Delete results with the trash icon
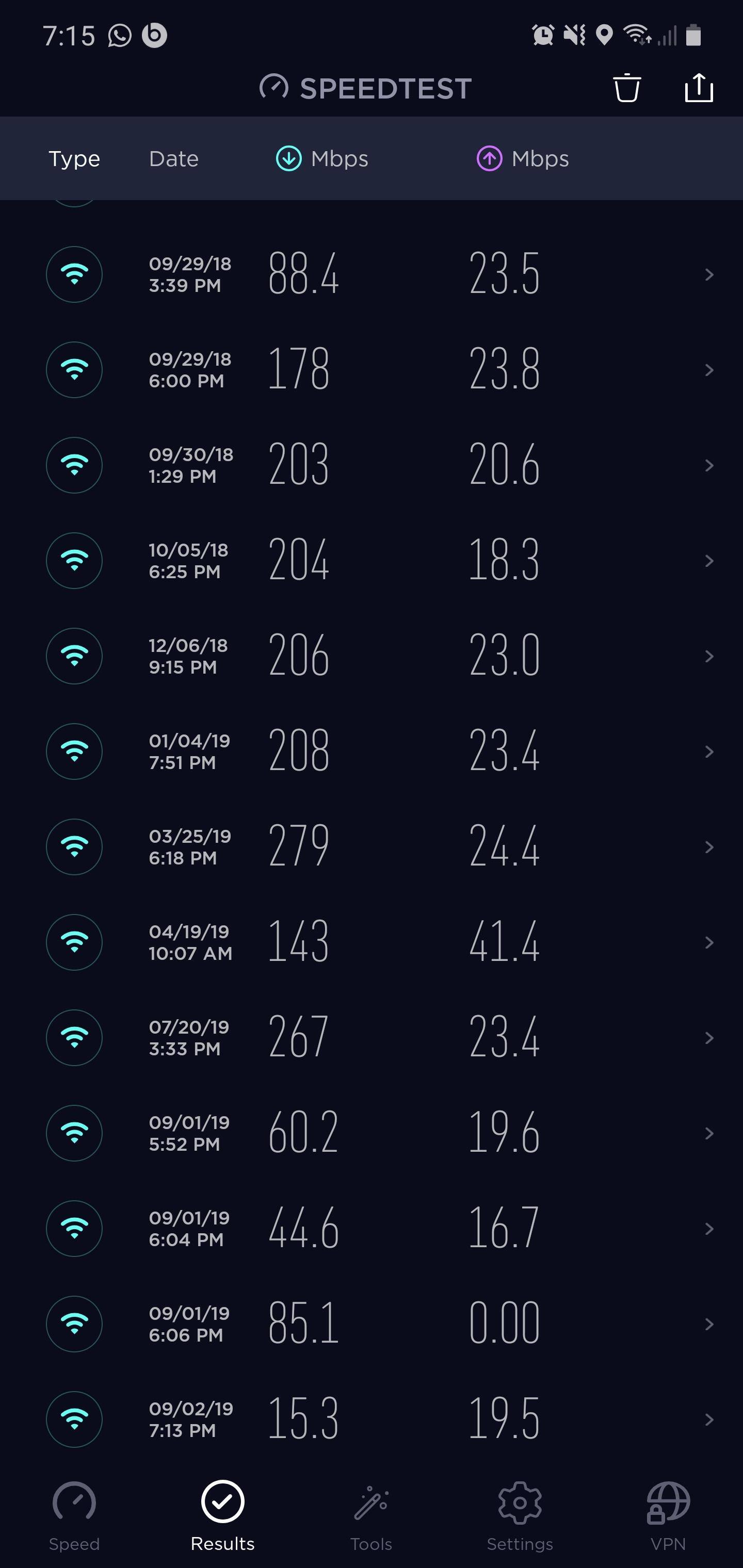This screenshot has height=1568, width=743. click(626, 88)
